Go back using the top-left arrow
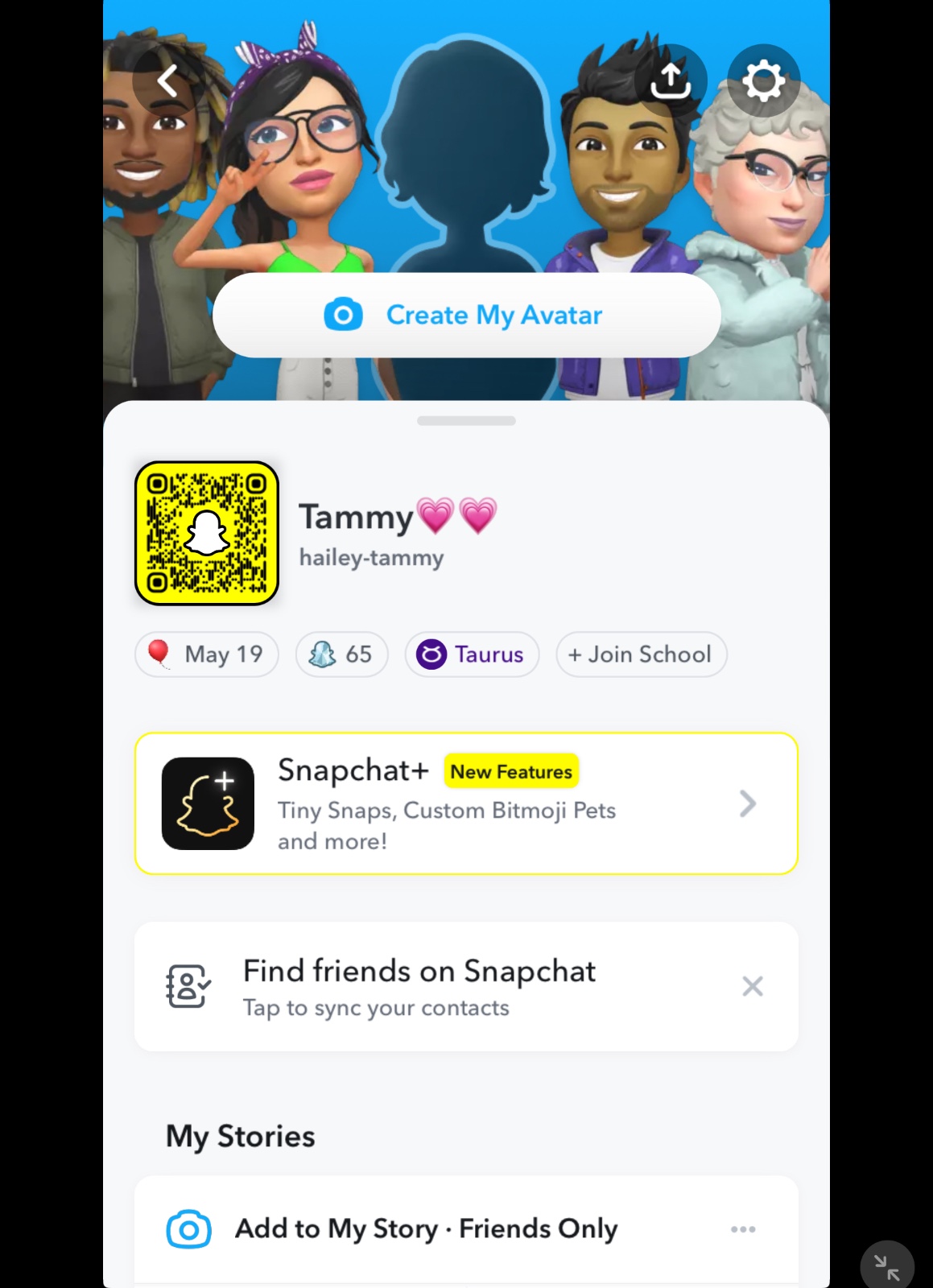This screenshot has width=933, height=1288. [x=167, y=80]
